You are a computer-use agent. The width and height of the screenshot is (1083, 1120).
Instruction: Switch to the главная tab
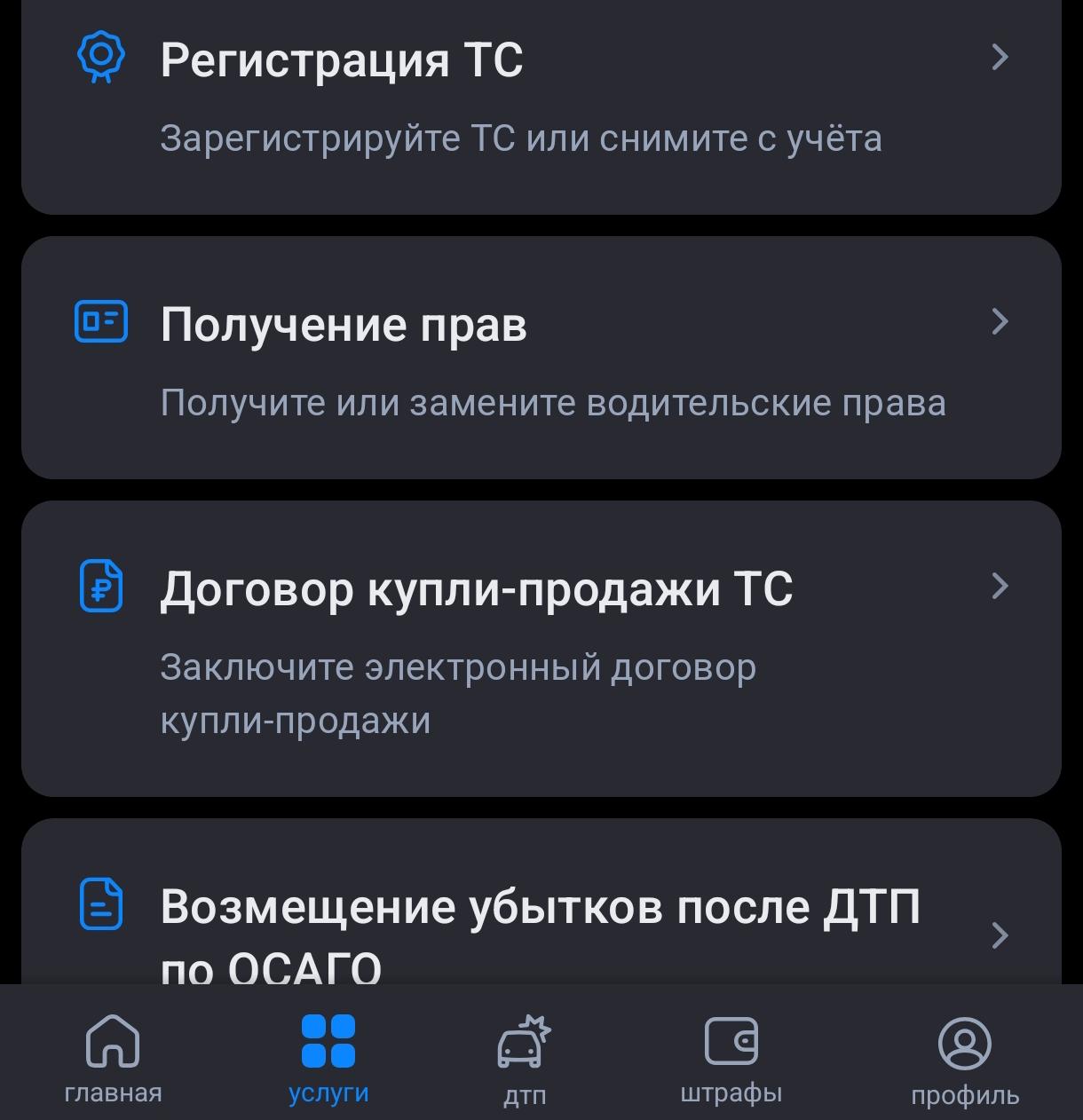pos(113,1058)
